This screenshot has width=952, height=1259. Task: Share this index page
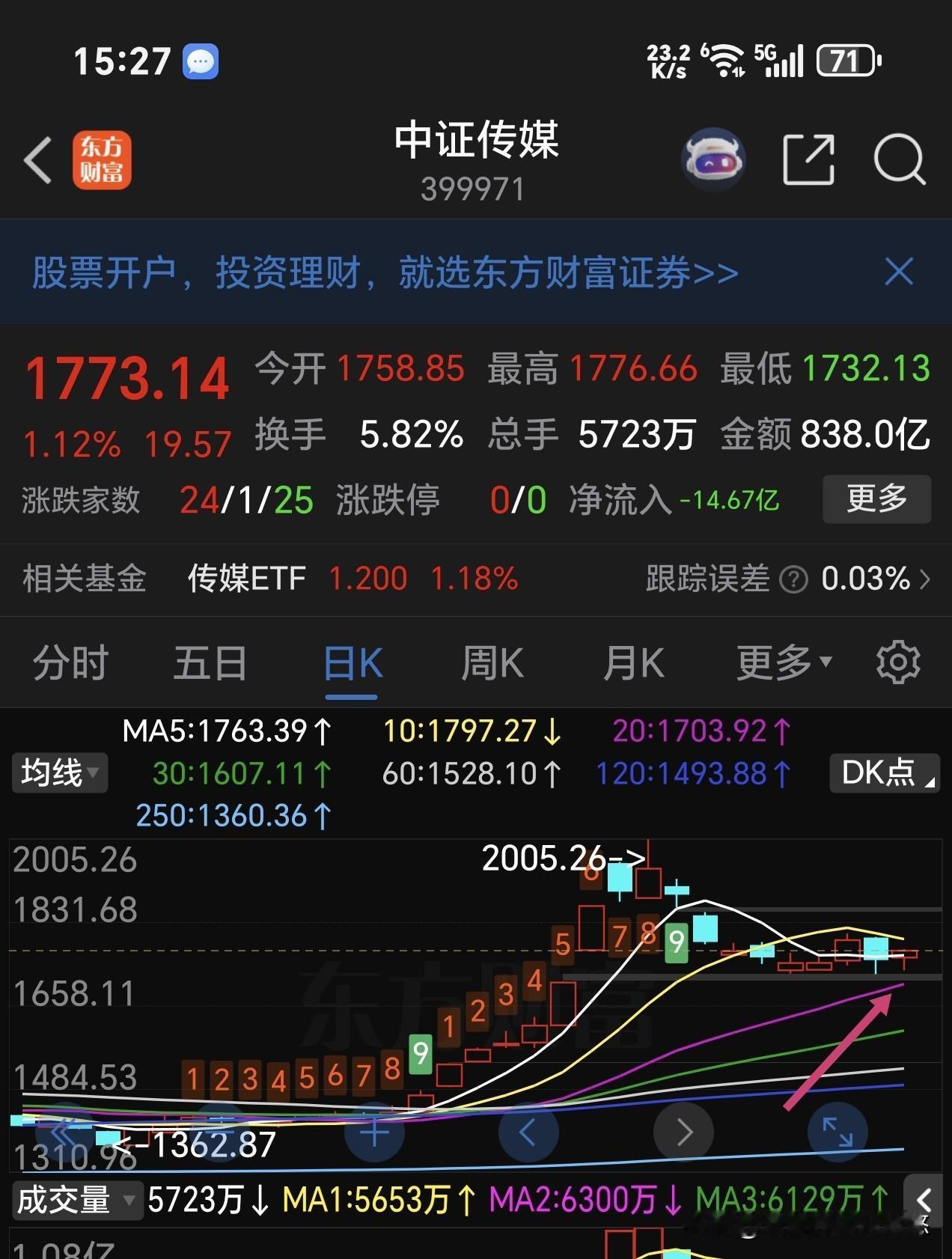pyautogui.click(x=808, y=159)
